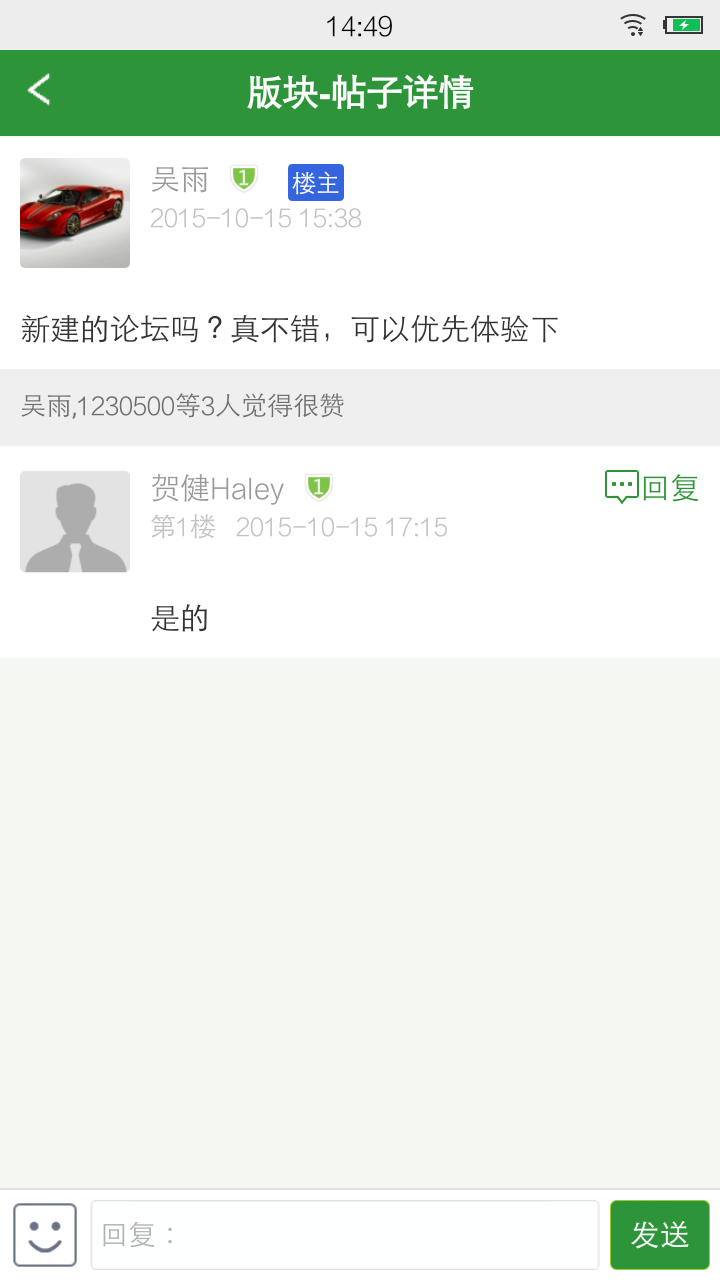Screen dimensions: 720x1280
Task: Open 贺健Haley's avatar profile
Action: (75, 521)
